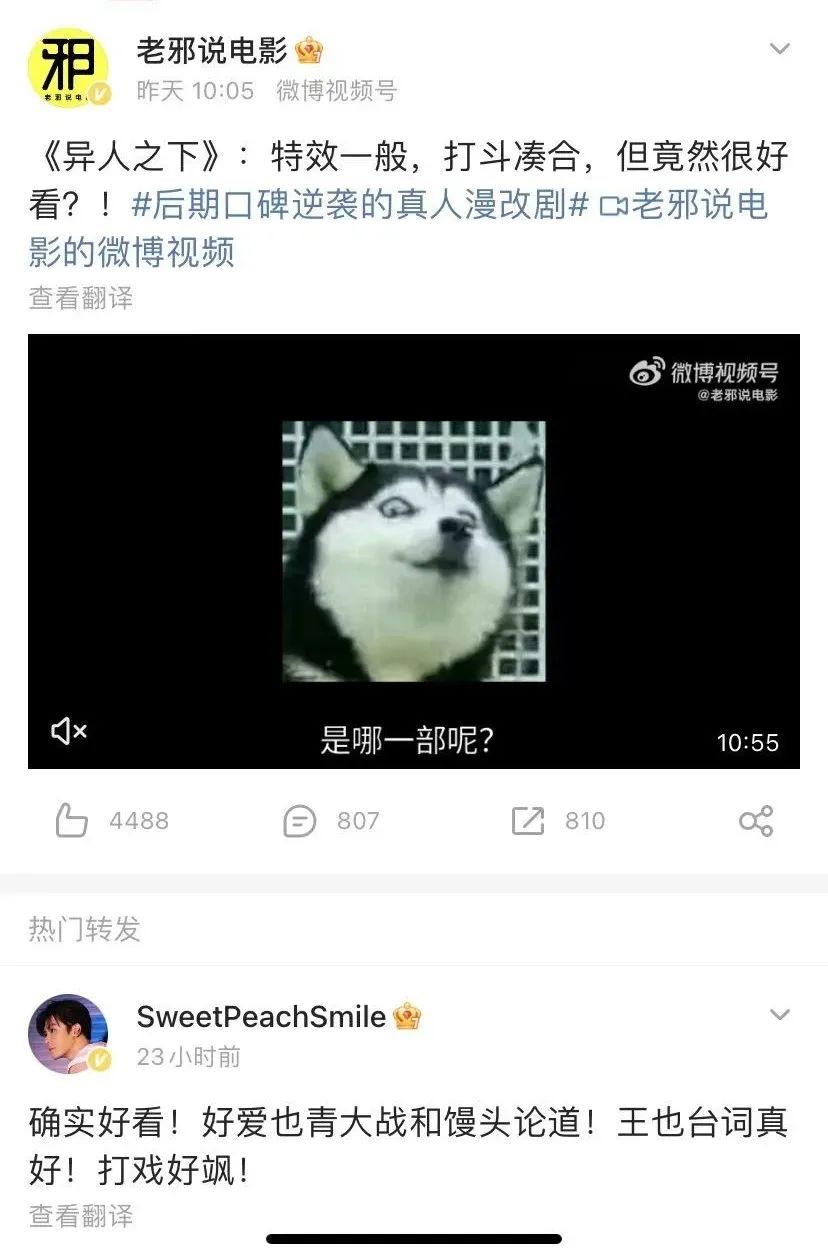The width and height of the screenshot is (828, 1260).
Task: Expand options chevron on 老邪说电影 post
Action: pos(779,49)
